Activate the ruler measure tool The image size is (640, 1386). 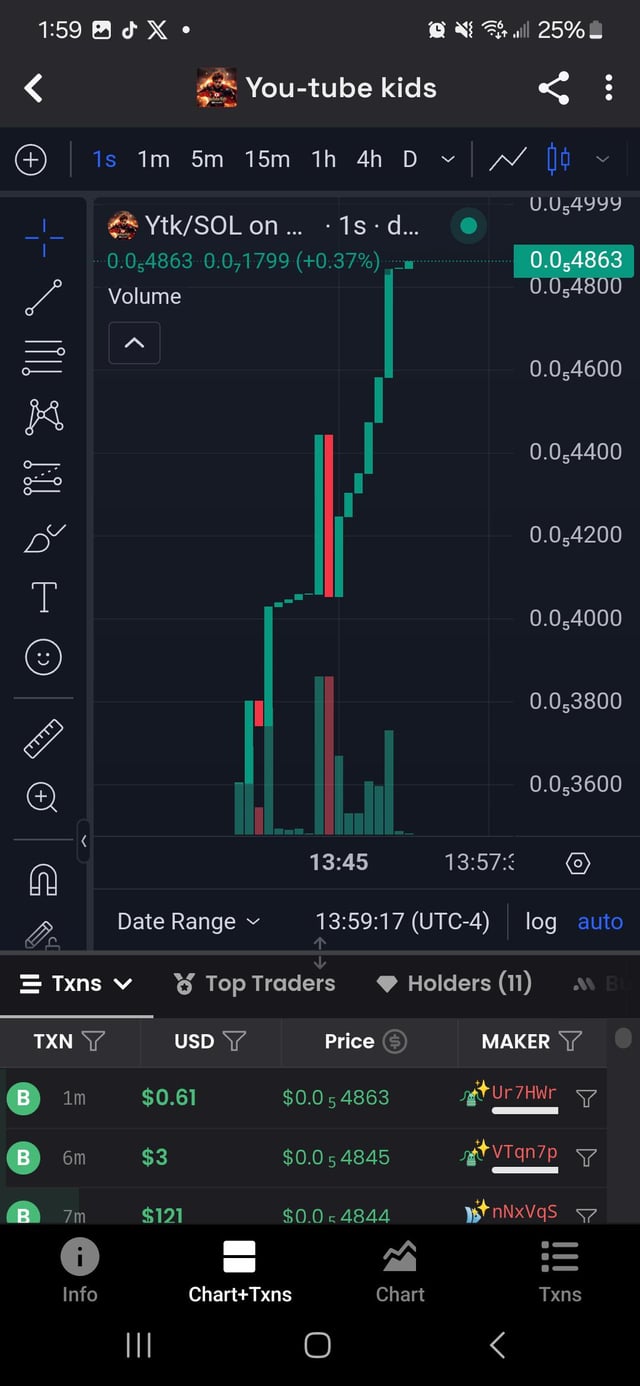coord(43,738)
